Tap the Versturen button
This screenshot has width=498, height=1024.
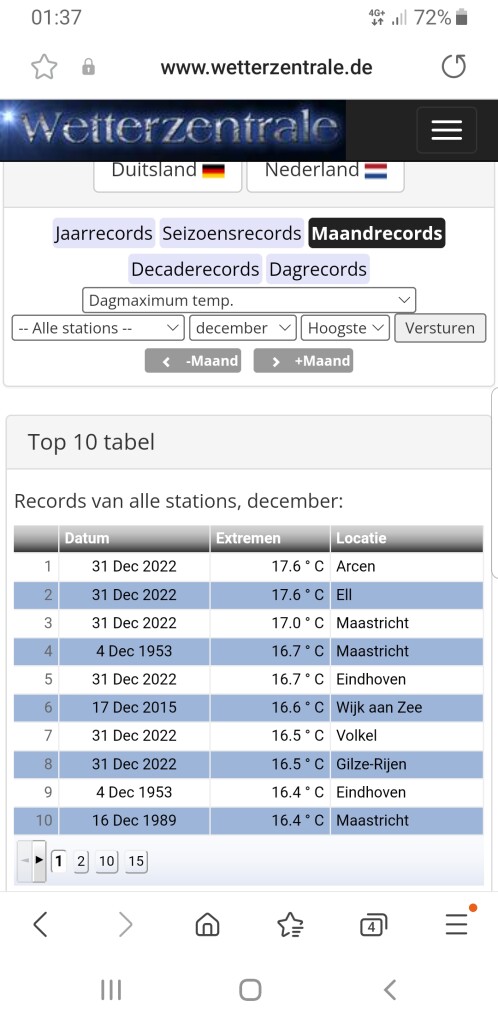tap(440, 328)
